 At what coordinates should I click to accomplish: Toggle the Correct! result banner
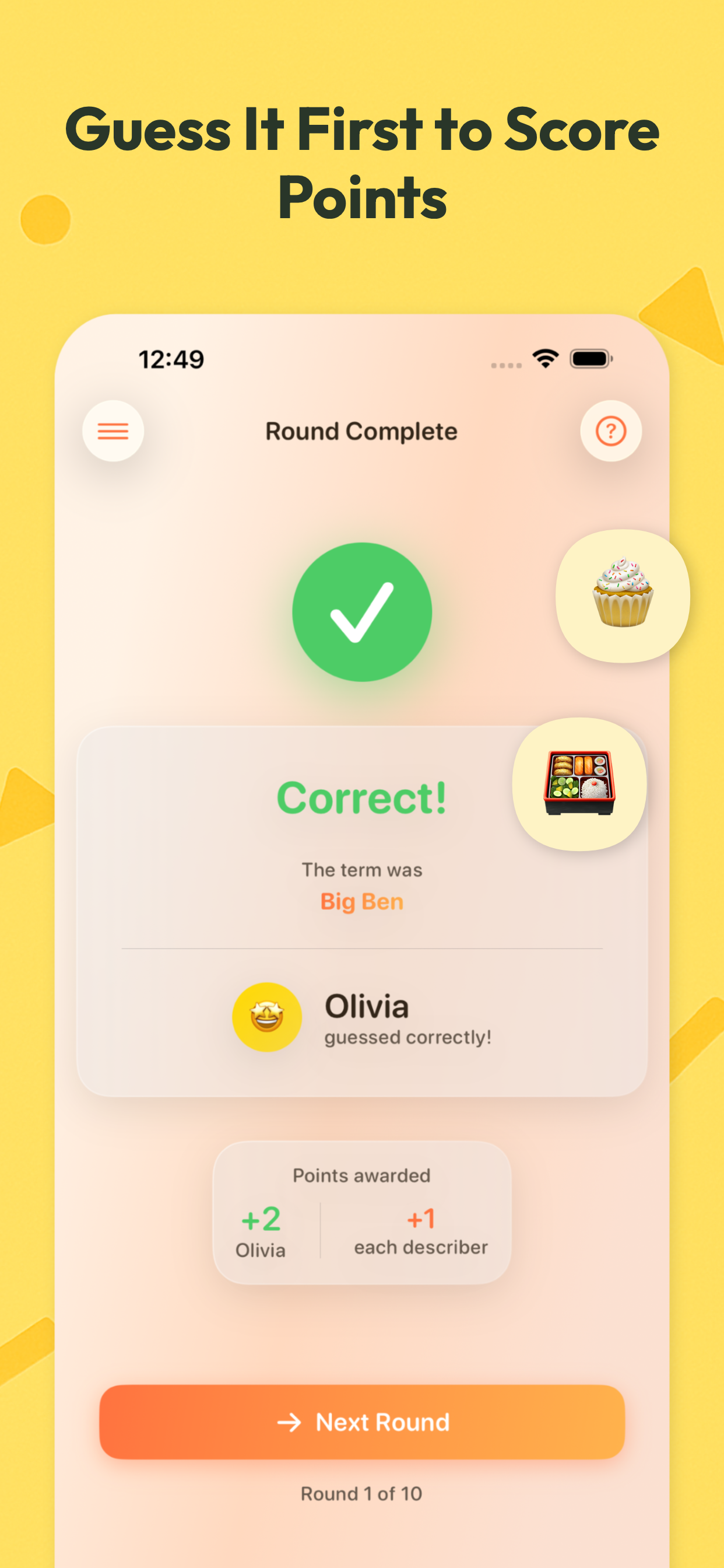tap(361, 799)
